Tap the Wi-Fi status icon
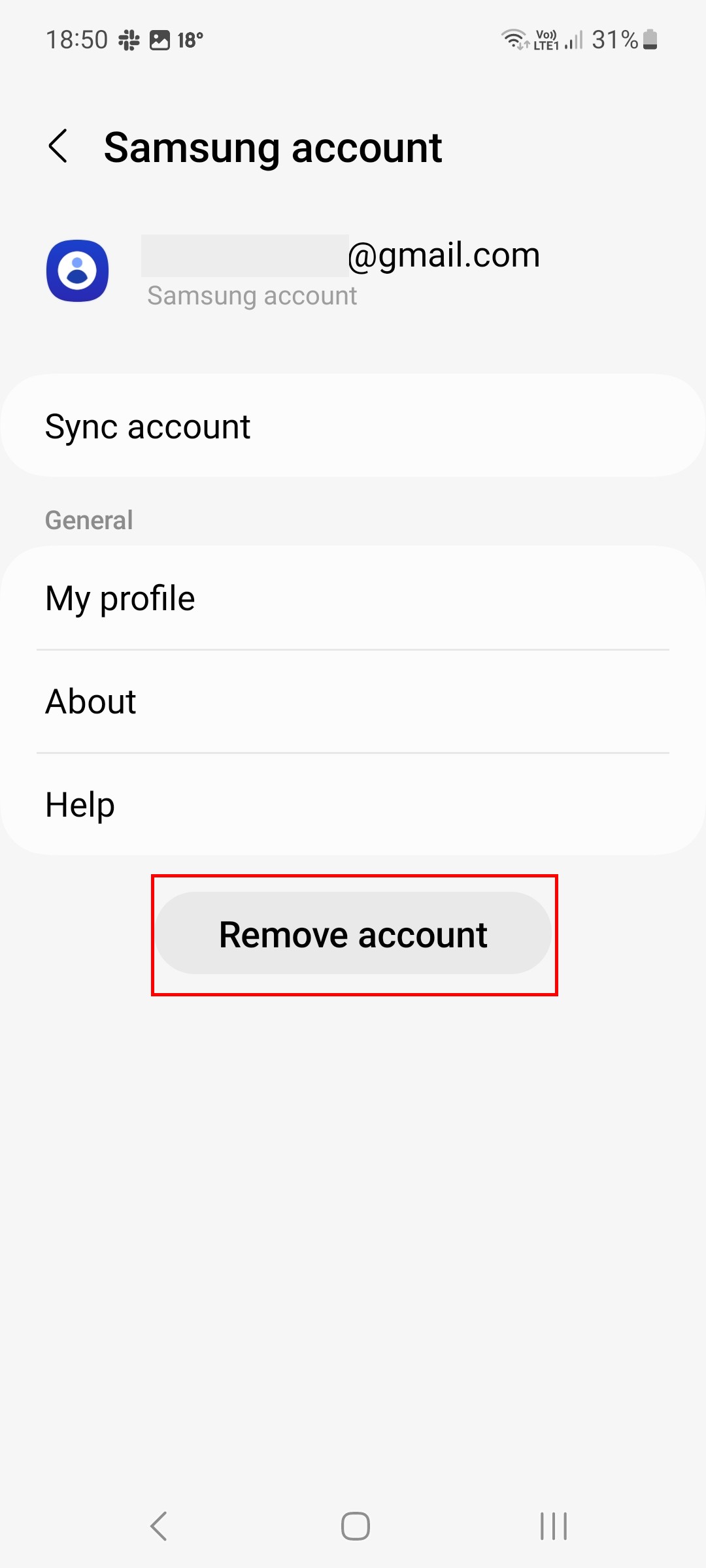Image resolution: width=706 pixels, height=1568 pixels. tap(514, 39)
